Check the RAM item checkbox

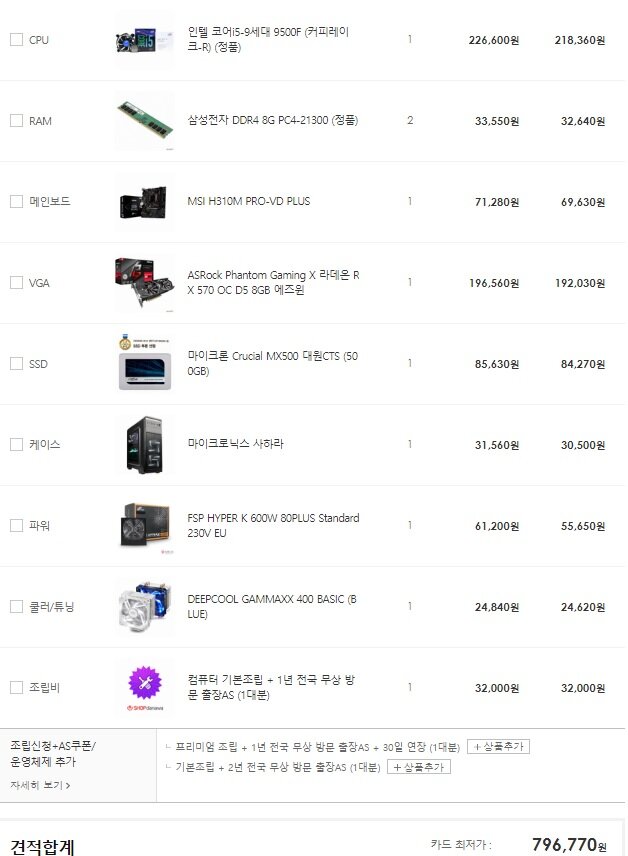[16, 121]
